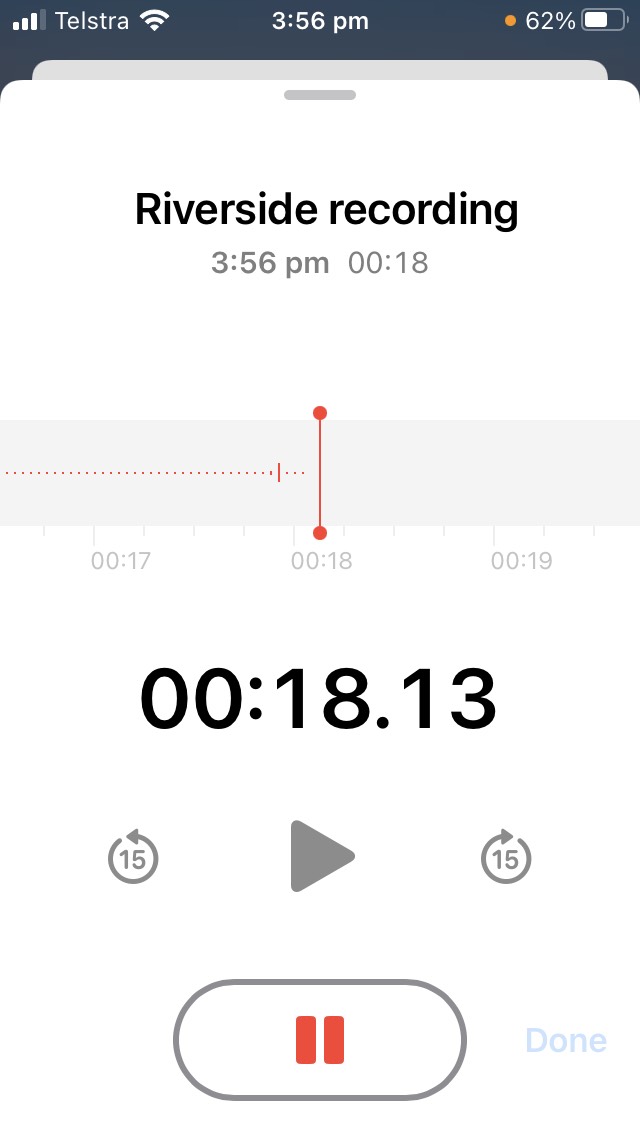
Task: Tap Done to finish recording
Action: coord(565,1040)
